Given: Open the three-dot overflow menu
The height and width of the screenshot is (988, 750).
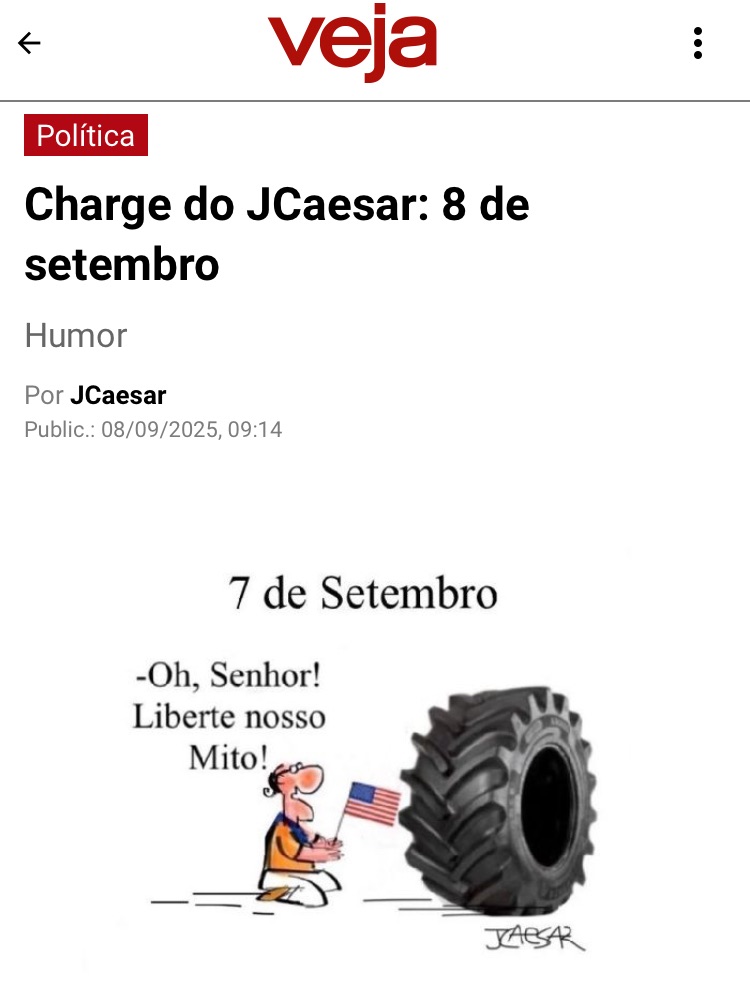Looking at the screenshot, I should coord(697,43).
